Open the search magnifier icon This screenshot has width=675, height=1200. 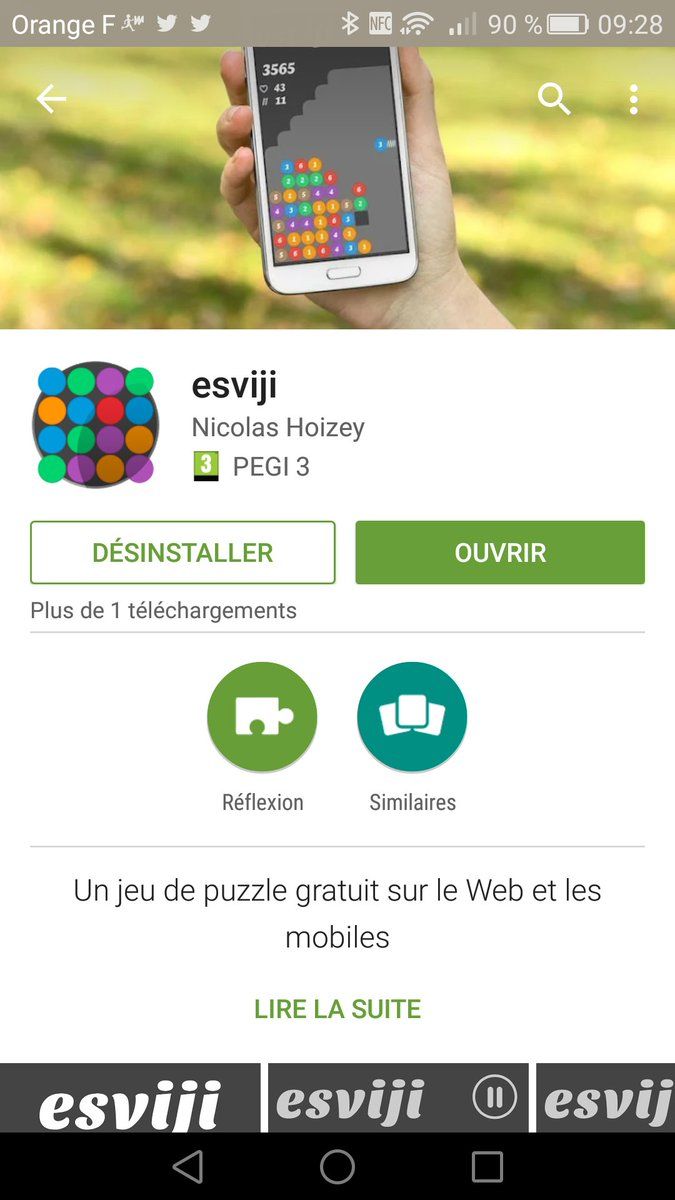click(553, 99)
